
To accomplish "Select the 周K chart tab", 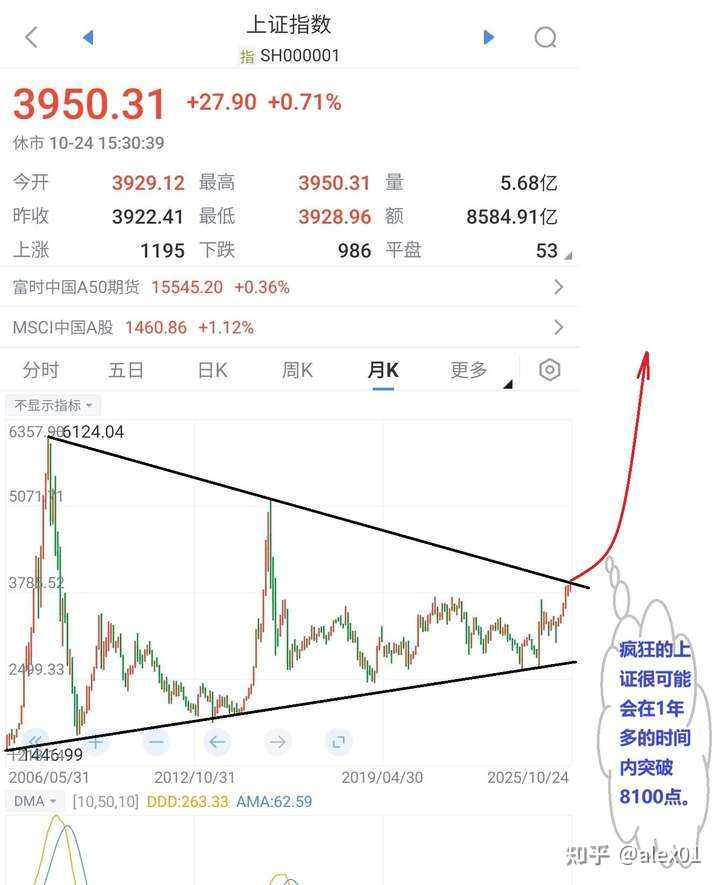I will pyautogui.click(x=297, y=370).
